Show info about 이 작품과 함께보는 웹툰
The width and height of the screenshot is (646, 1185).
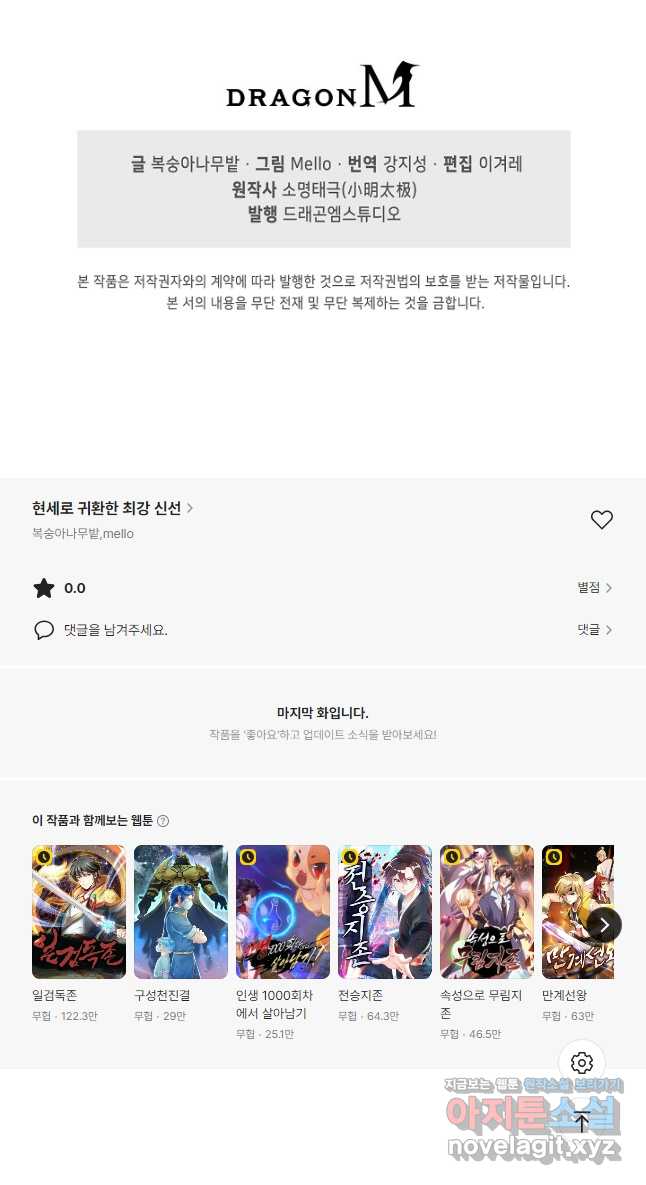click(163, 821)
